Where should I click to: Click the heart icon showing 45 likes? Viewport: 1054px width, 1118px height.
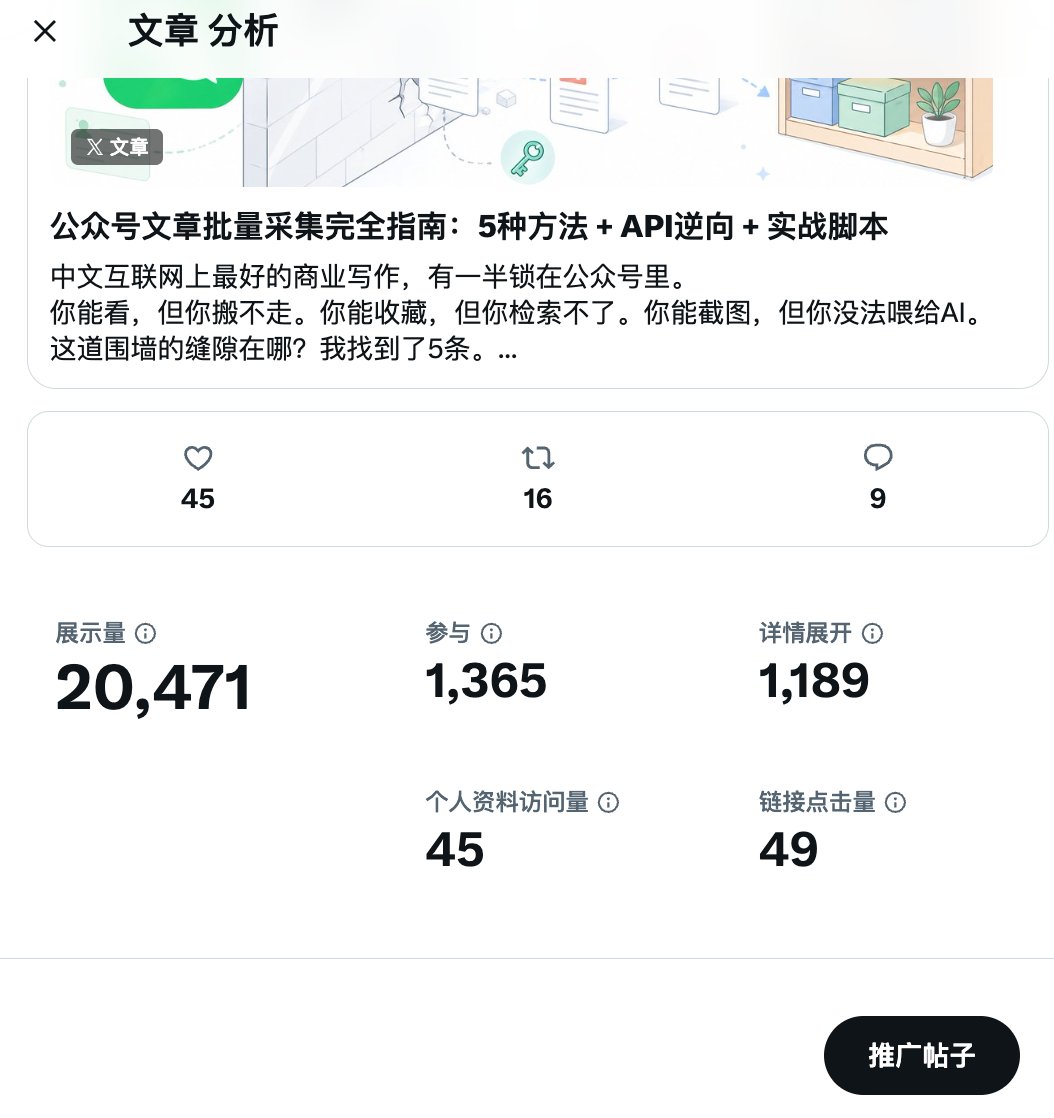198,458
